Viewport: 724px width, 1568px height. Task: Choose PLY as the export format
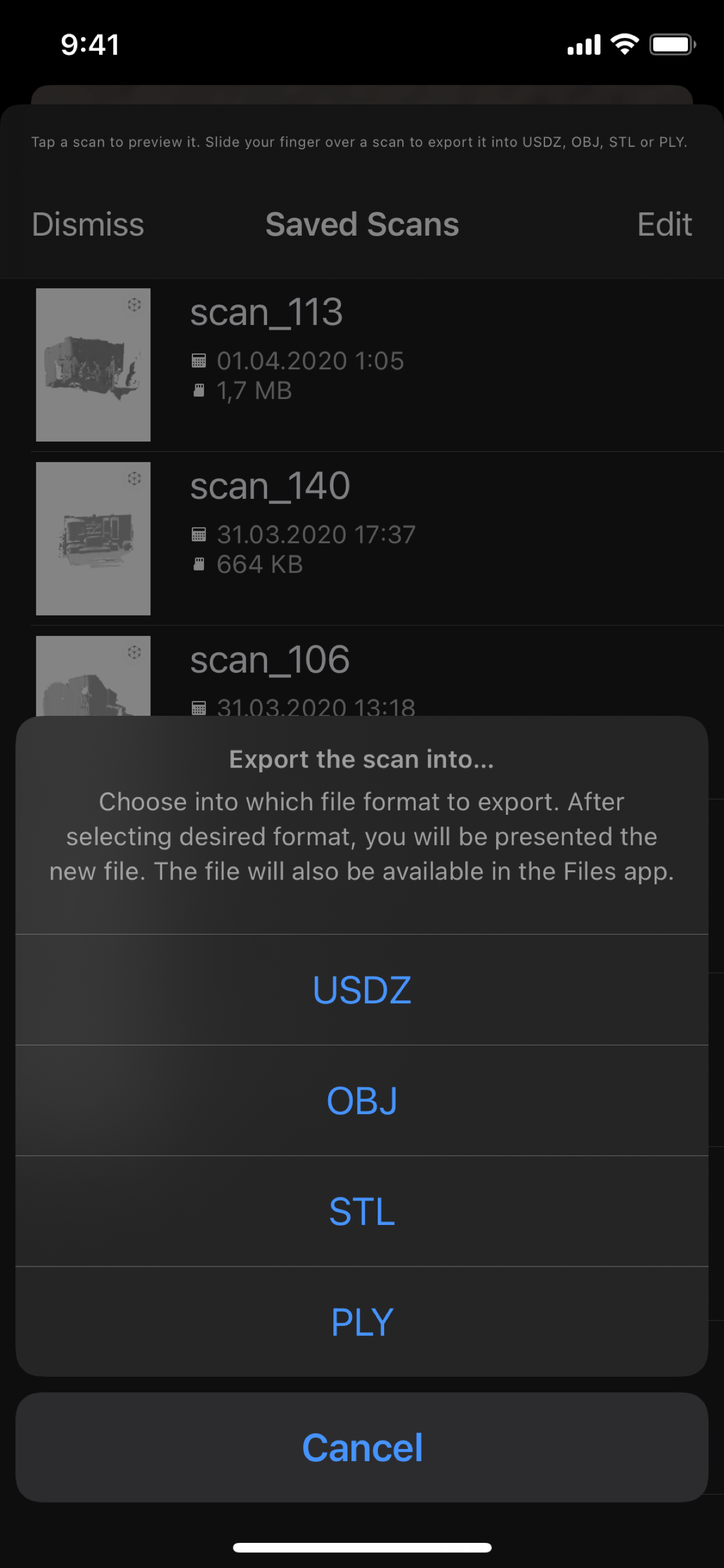pos(362,1321)
